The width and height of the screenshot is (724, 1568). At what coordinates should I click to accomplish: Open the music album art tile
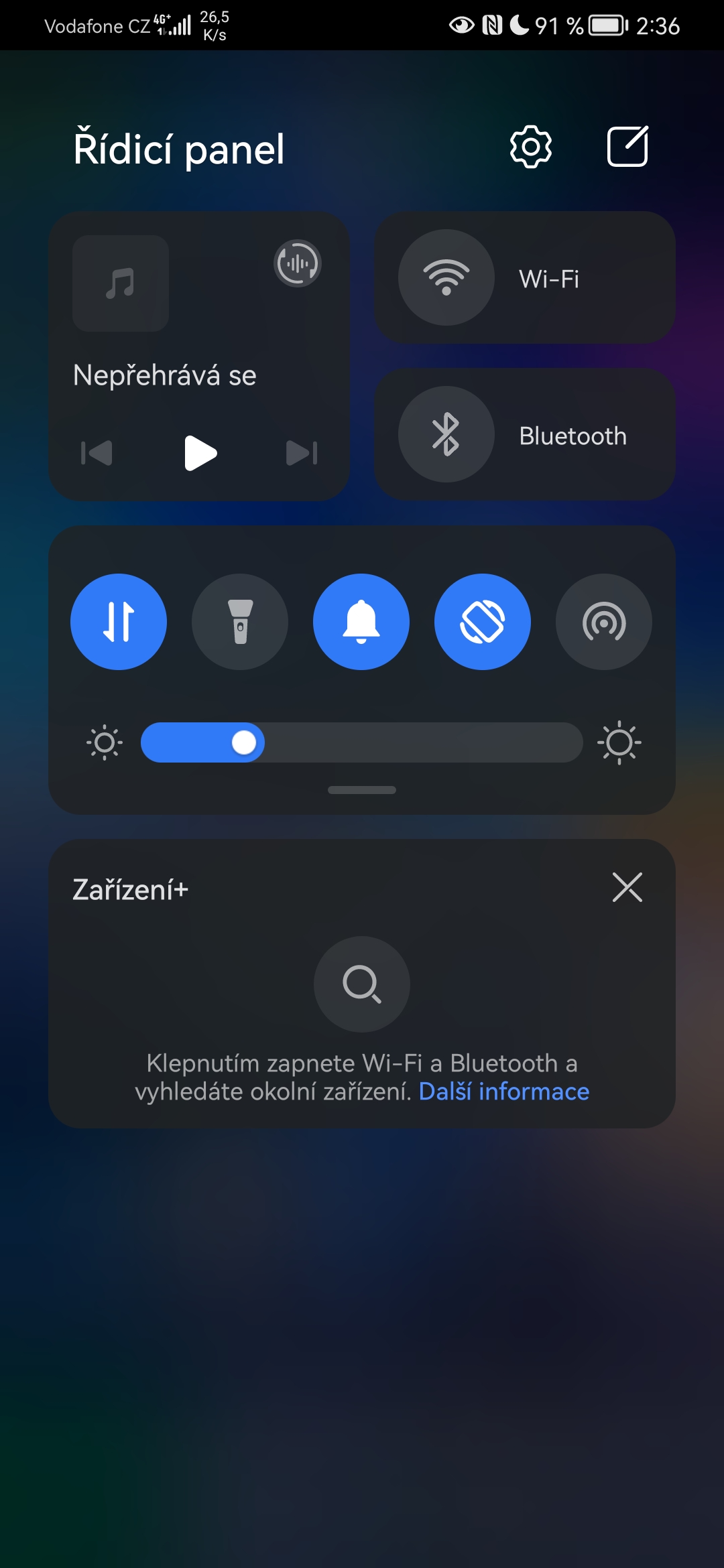(x=121, y=283)
